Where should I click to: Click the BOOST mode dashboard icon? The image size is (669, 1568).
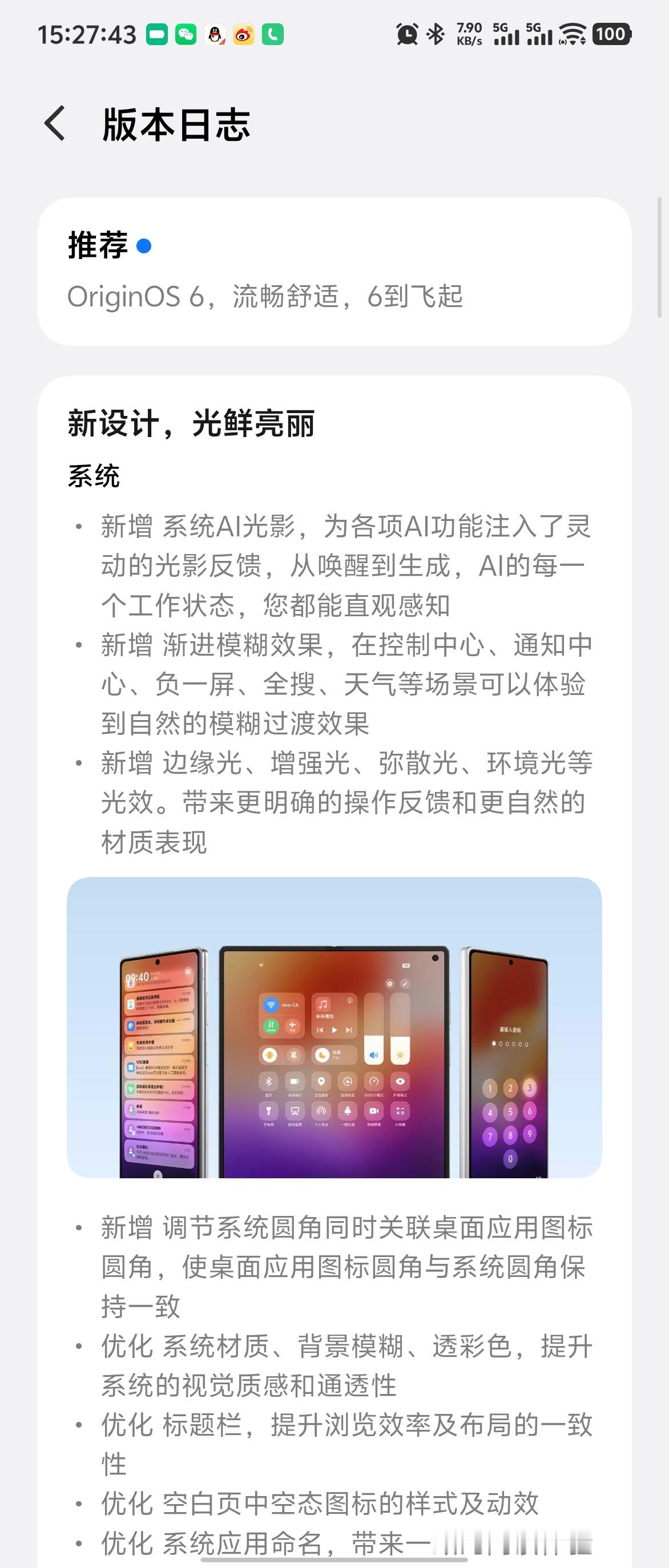[x=374, y=1082]
